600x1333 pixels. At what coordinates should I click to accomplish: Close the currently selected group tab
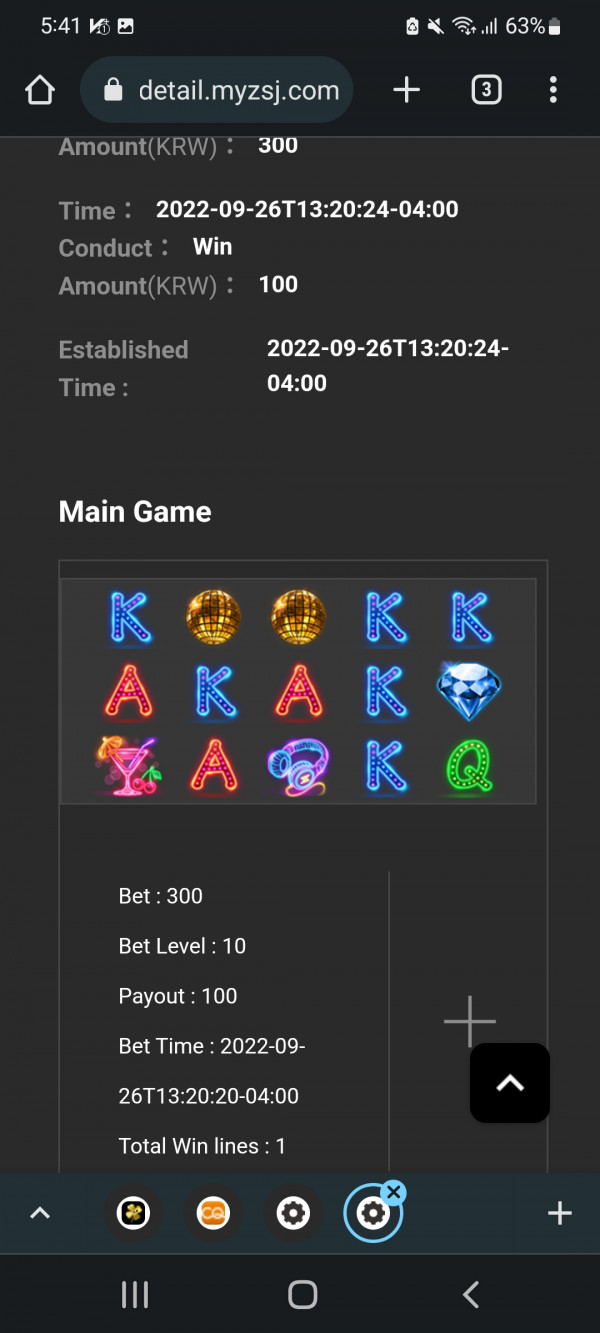394,1192
